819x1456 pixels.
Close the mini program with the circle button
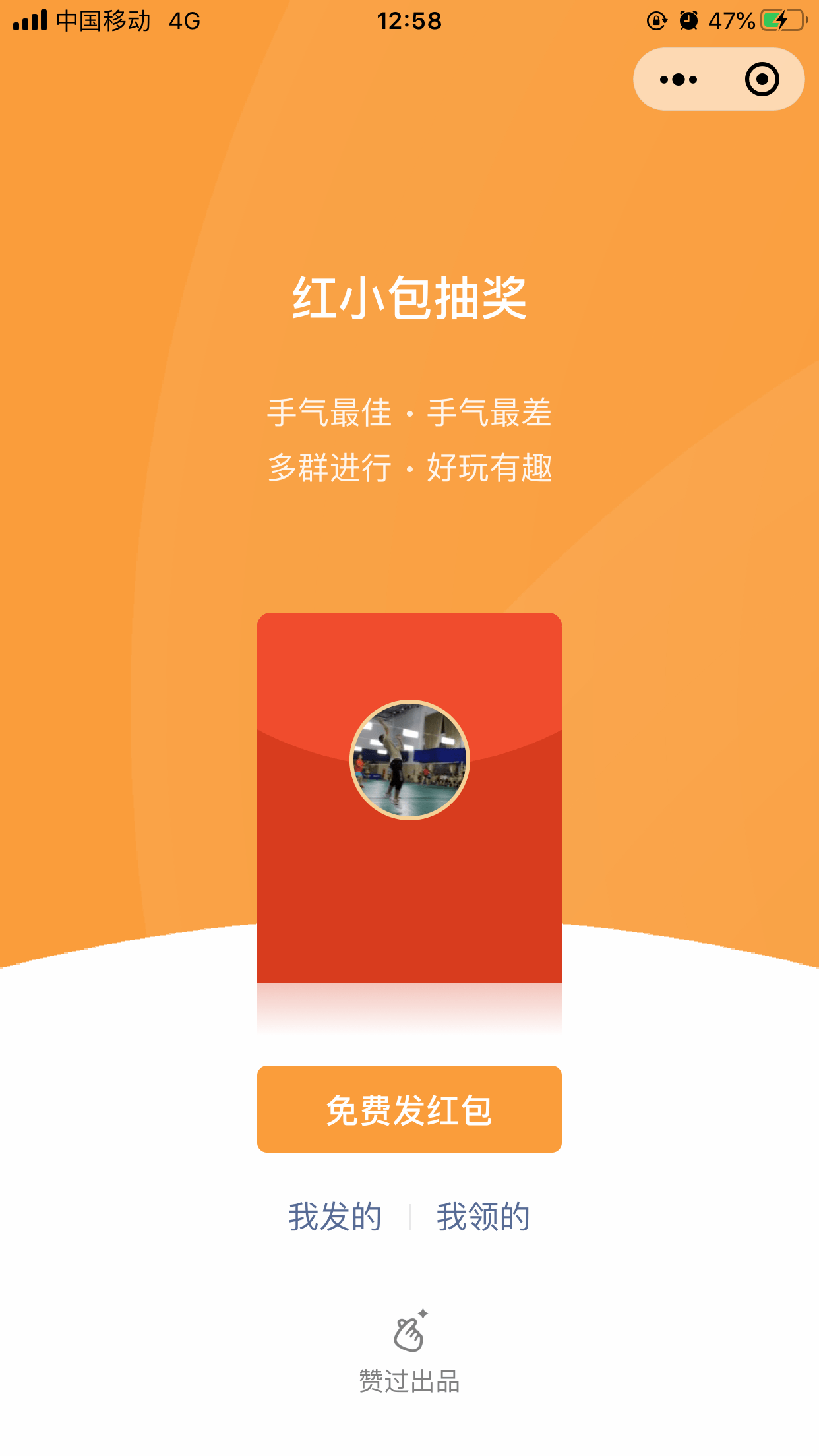(x=762, y=80)
